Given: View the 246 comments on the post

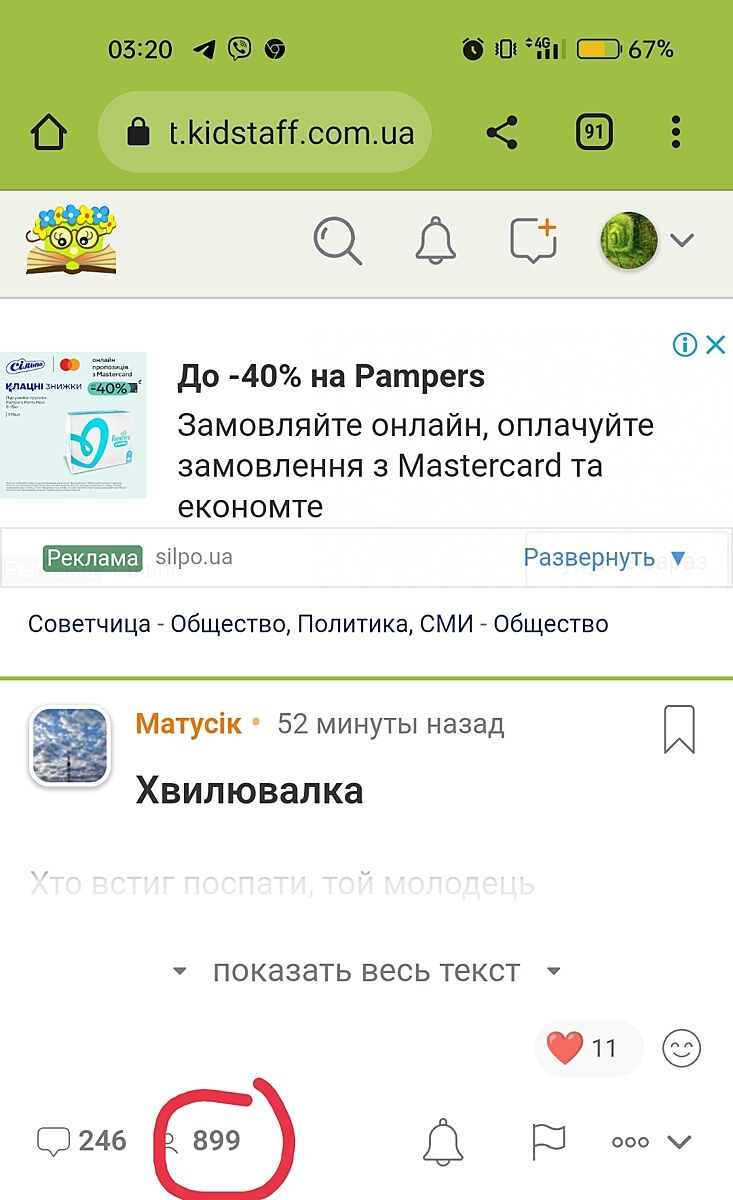Looking at the screenshot, I should (x=82, y=1141).
